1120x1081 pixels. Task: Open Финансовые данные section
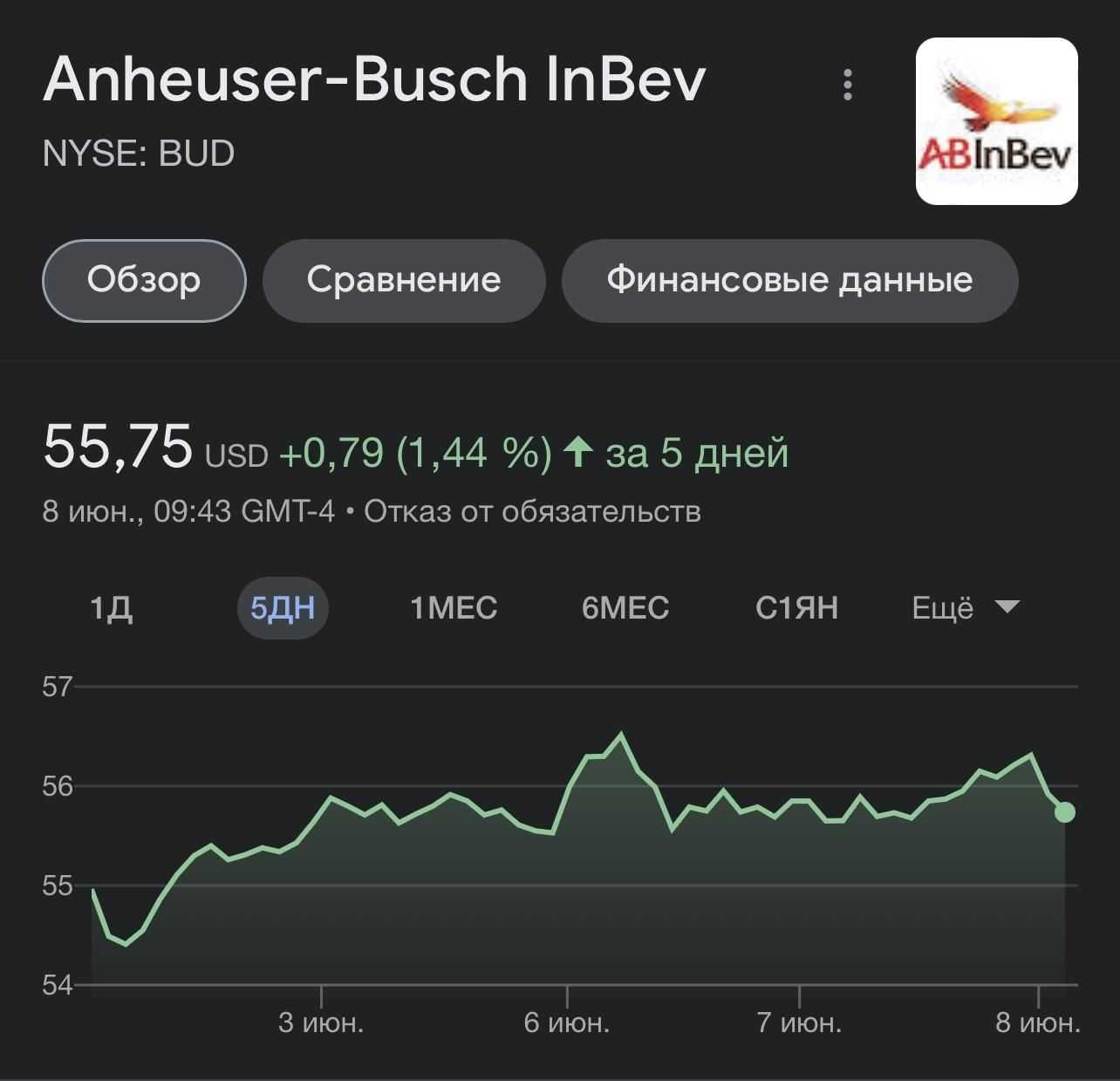click(x=789, y=280)
